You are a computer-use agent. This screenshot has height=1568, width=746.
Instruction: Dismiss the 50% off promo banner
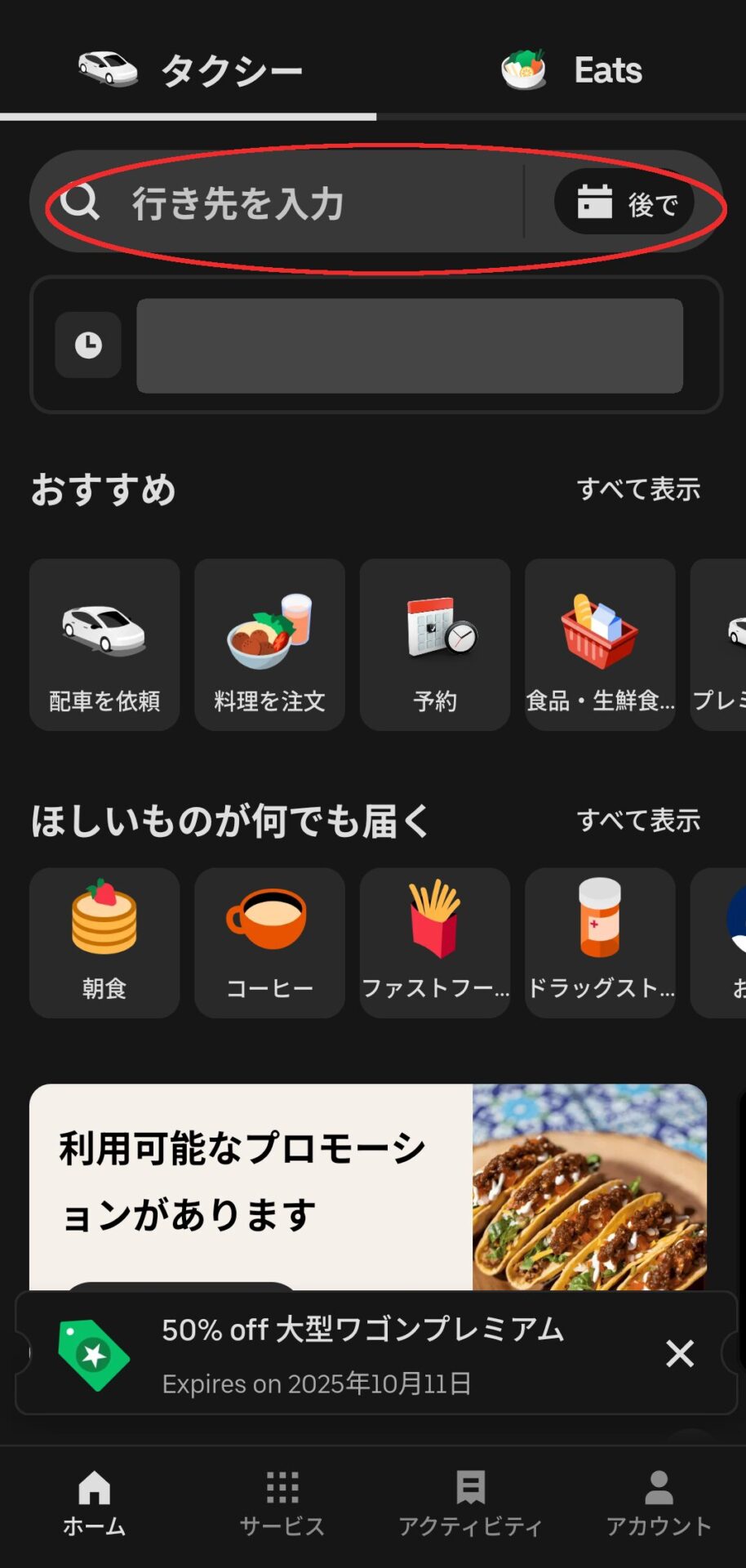(x=679, y=1353)
